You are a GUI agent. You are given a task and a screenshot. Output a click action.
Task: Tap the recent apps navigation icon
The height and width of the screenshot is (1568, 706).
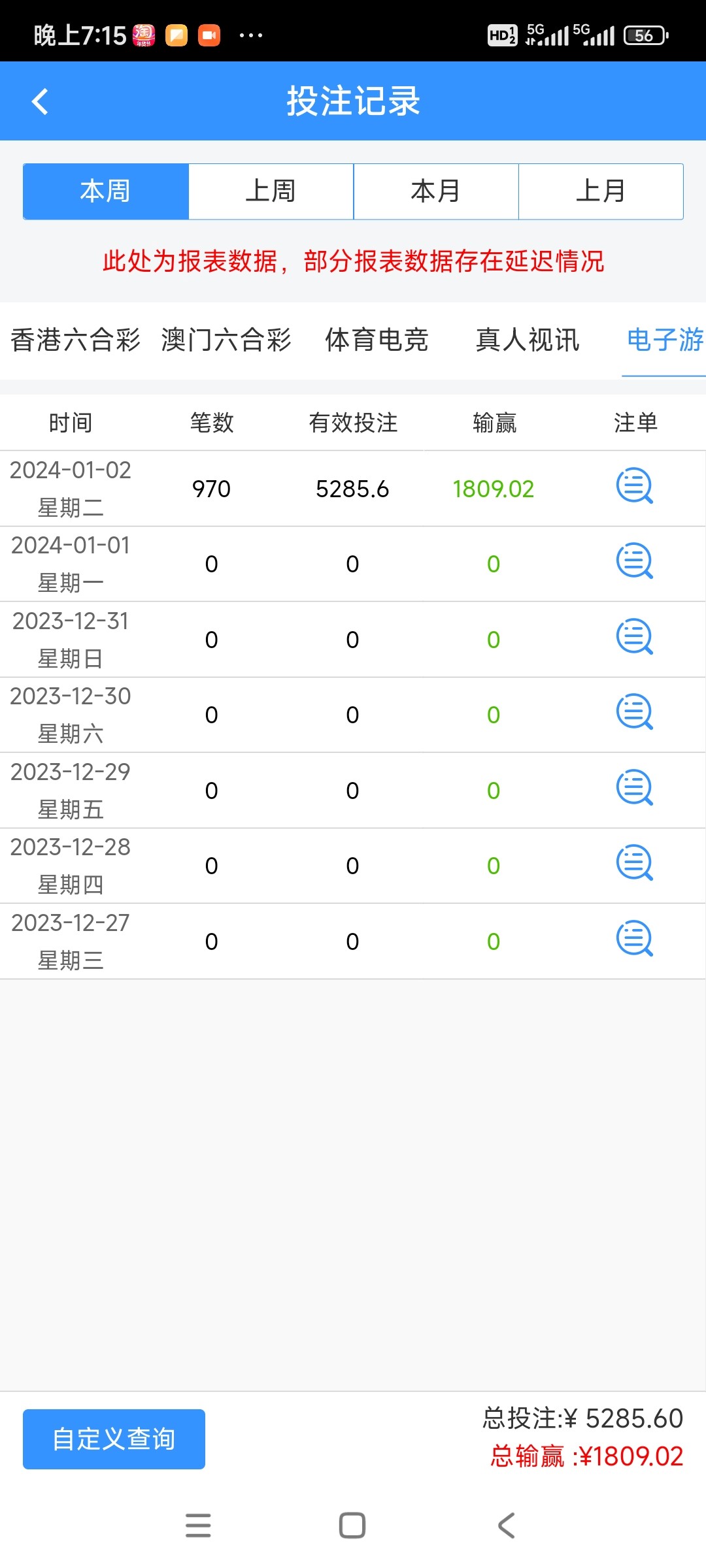[x=199, y=1525]
